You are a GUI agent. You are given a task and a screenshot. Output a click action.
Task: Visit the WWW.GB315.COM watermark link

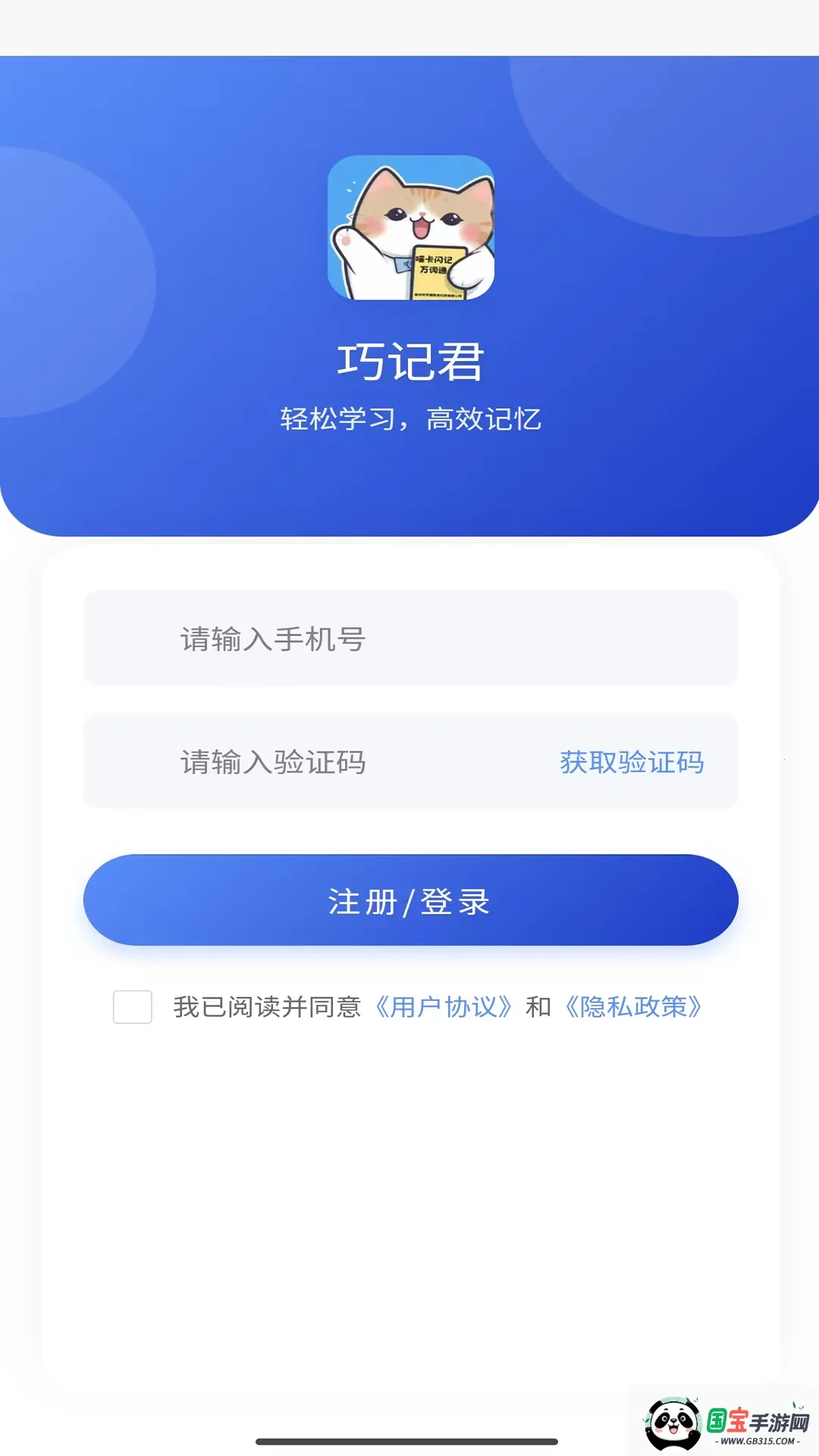[x=758, y=1439]
